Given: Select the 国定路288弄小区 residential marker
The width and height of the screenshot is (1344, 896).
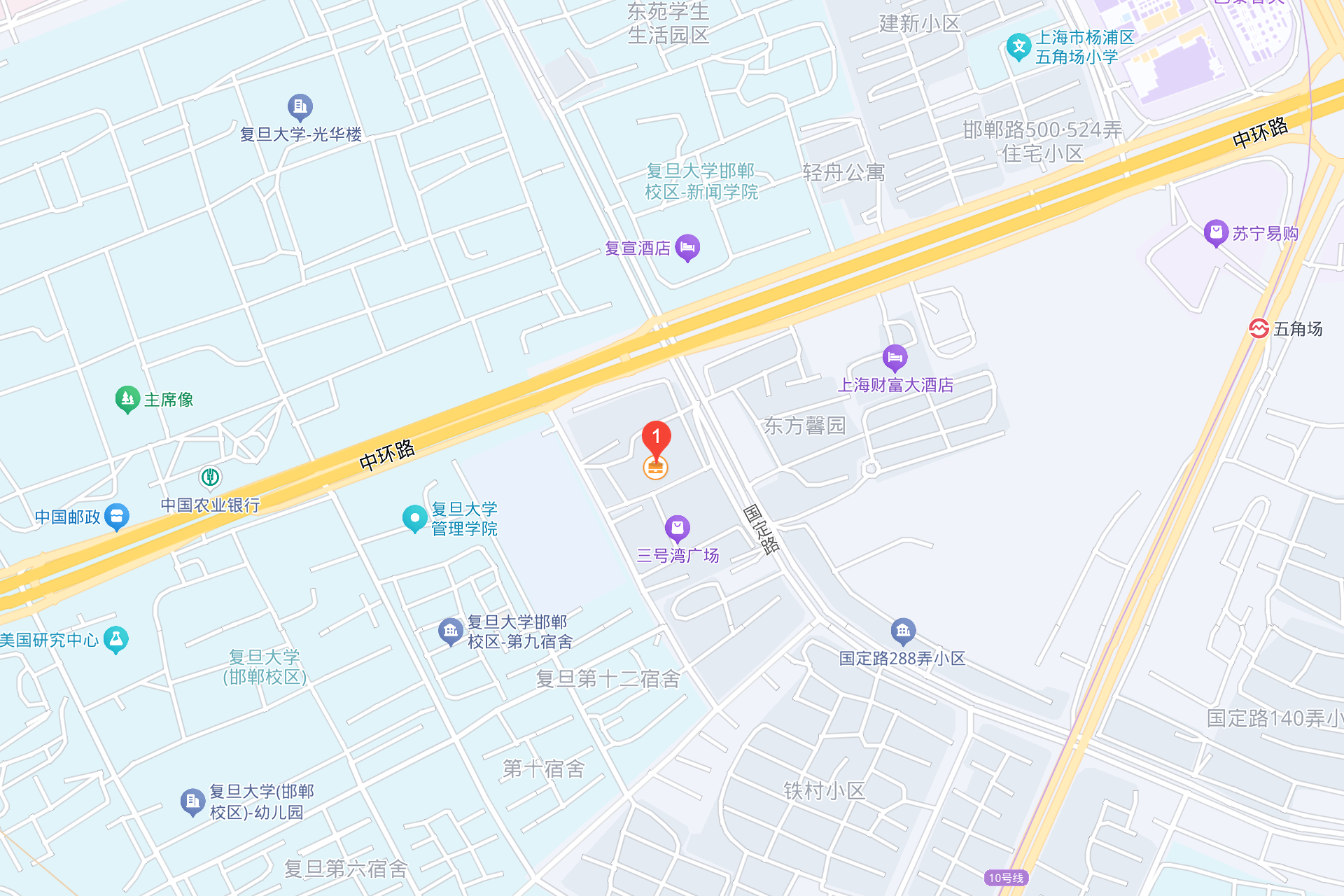Looking at the screenshot, I should (x=903, y=631).
